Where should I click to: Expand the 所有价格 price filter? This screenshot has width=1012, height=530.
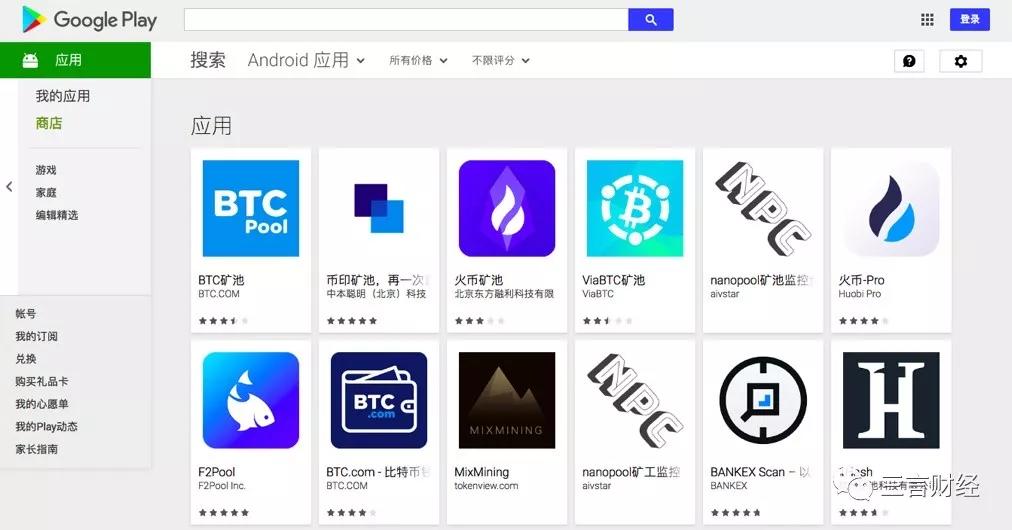click(416, 60)
